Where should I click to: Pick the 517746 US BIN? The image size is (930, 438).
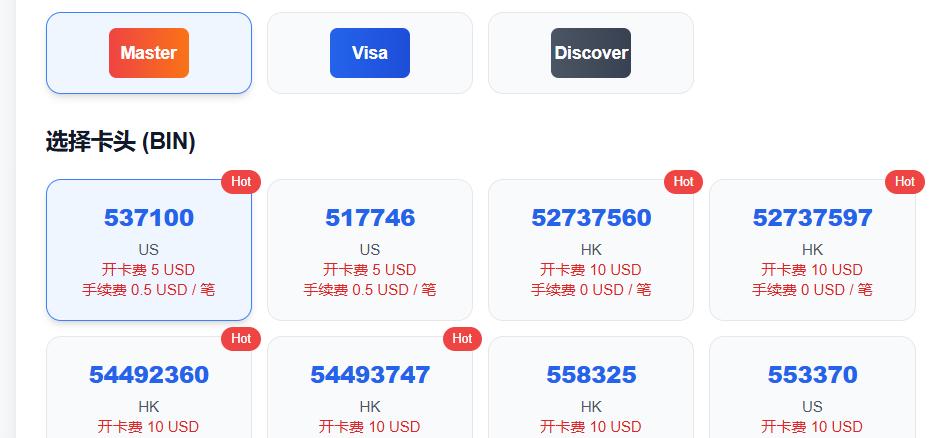[x=370, y=250]
